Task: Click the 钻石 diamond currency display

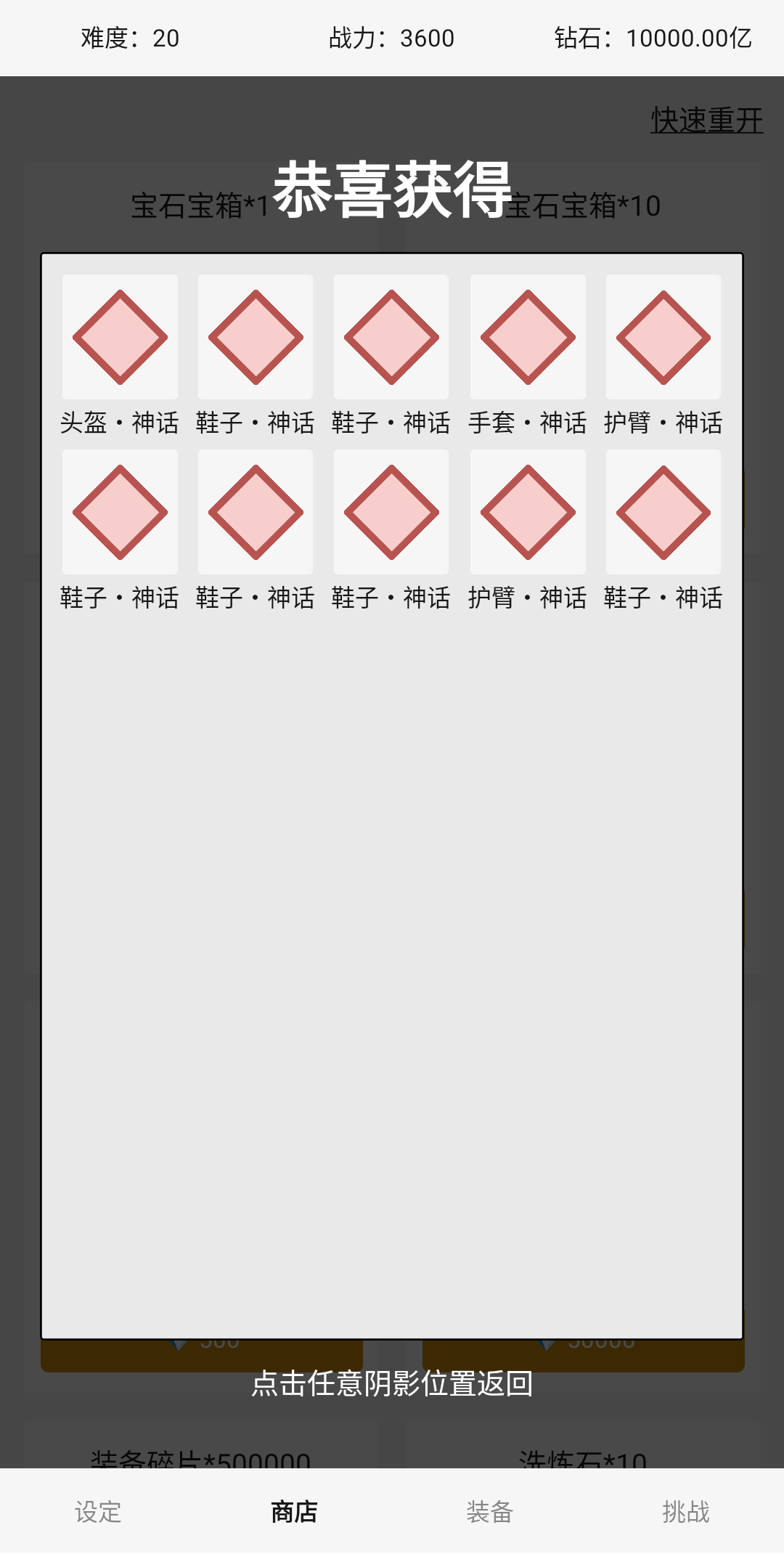Action: (653, 38)
